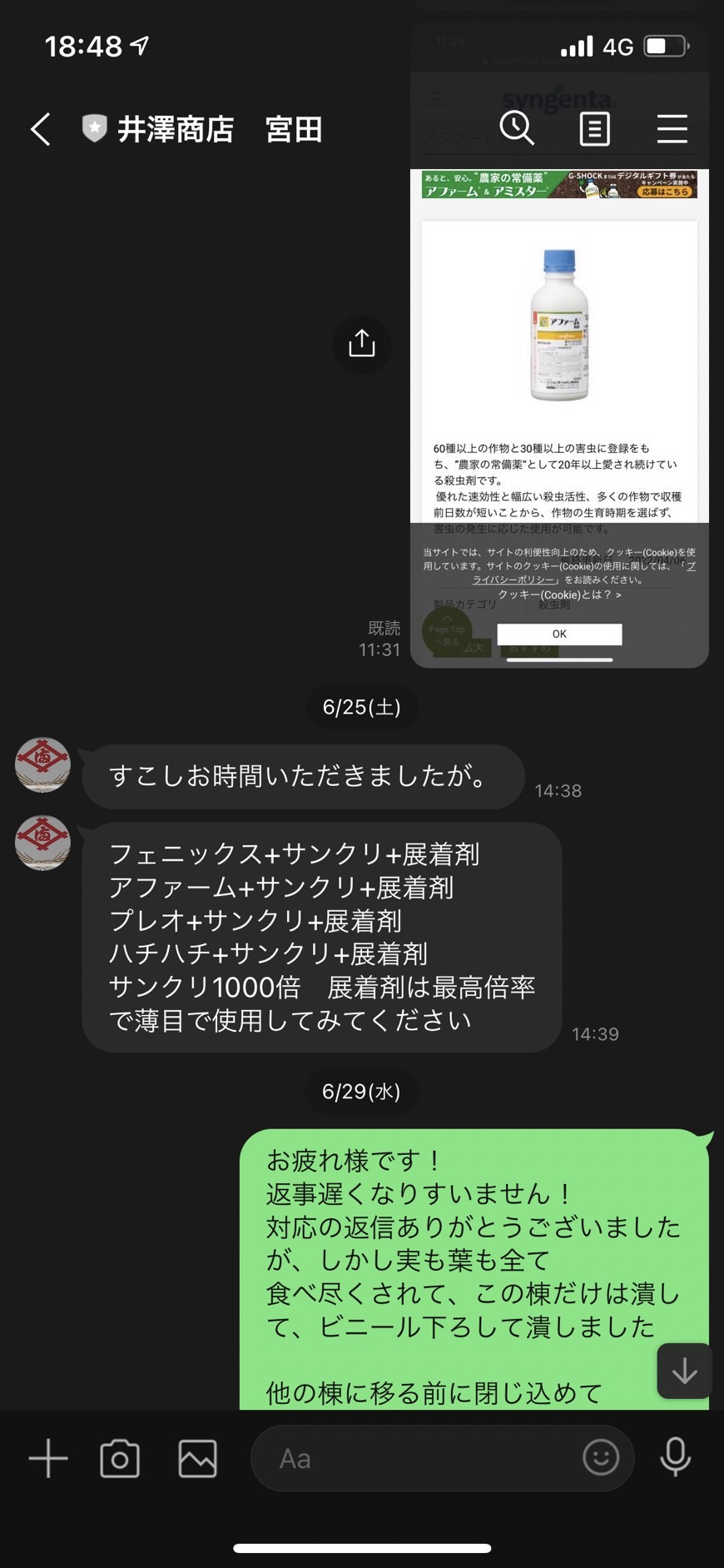Viewport: 724px width, 1568px height.
Task: Open the plus attachment menu
Action: click(48, 1459)
